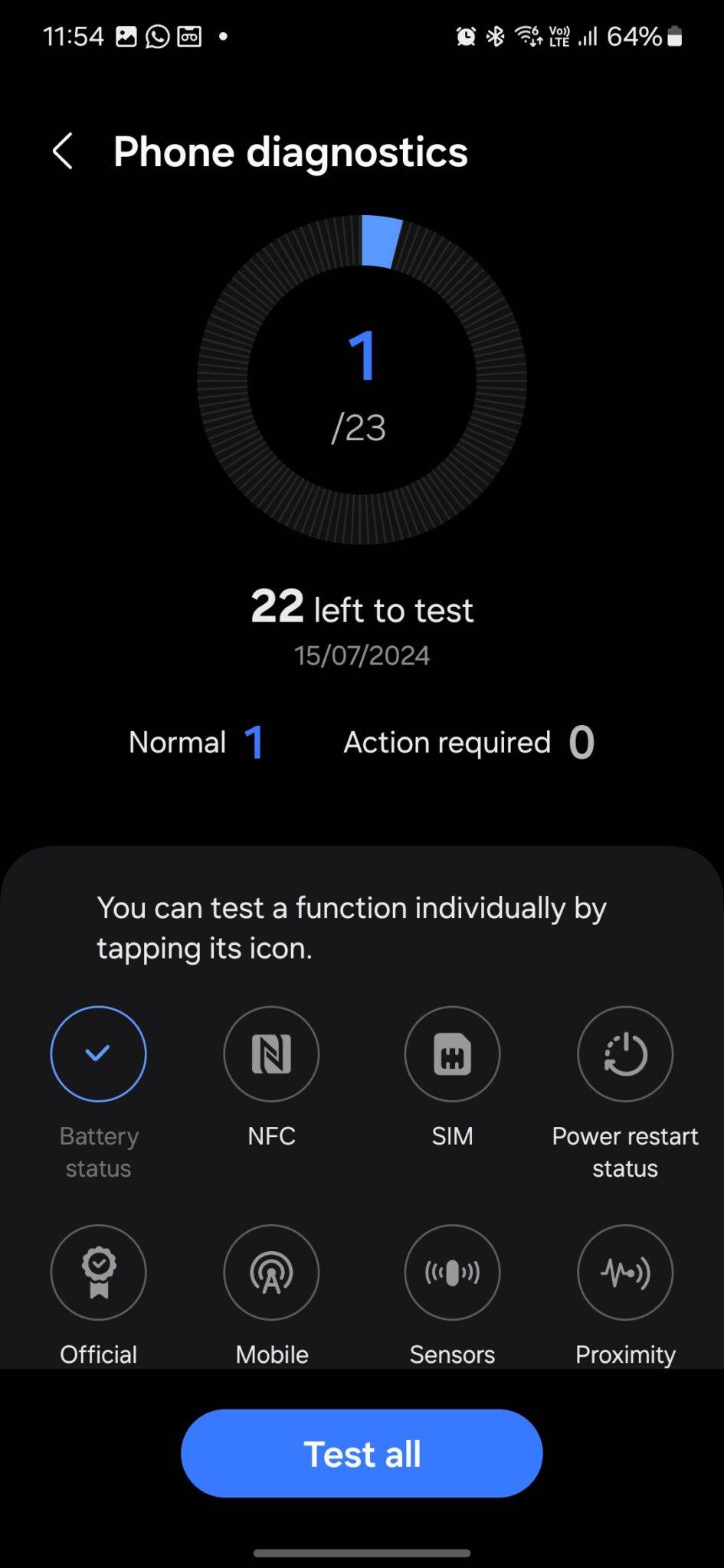The width and height of the screenshot is (724, 1568).
Task: Start the Power restart status check
Action: click(624, 1054)
